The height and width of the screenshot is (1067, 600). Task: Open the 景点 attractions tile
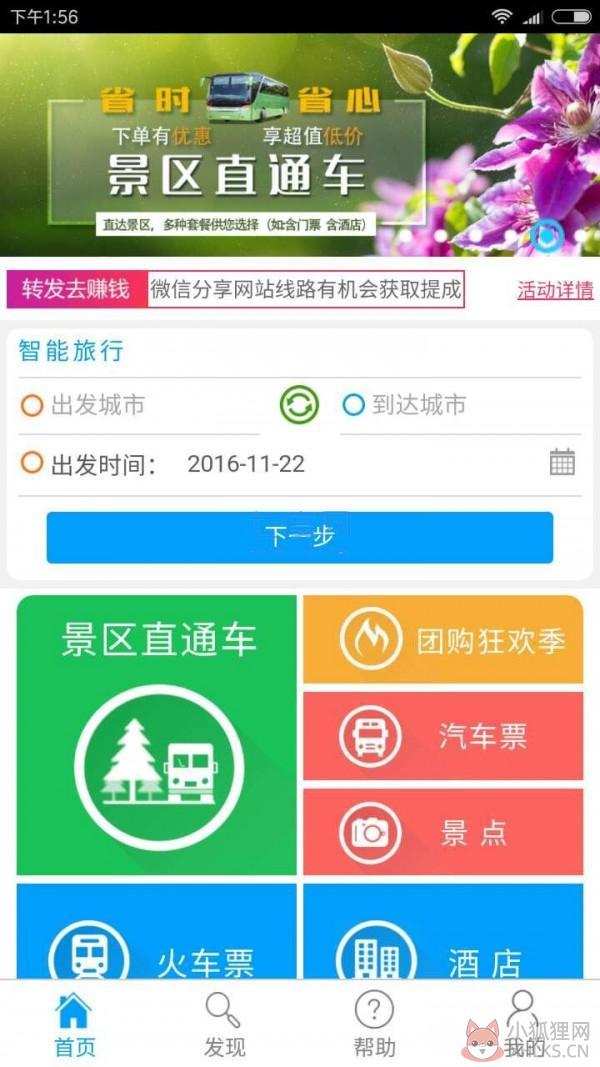point(443,832)
